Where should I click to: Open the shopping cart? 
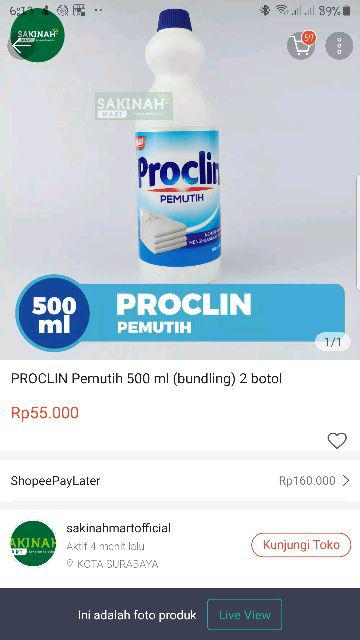[301, 46]
